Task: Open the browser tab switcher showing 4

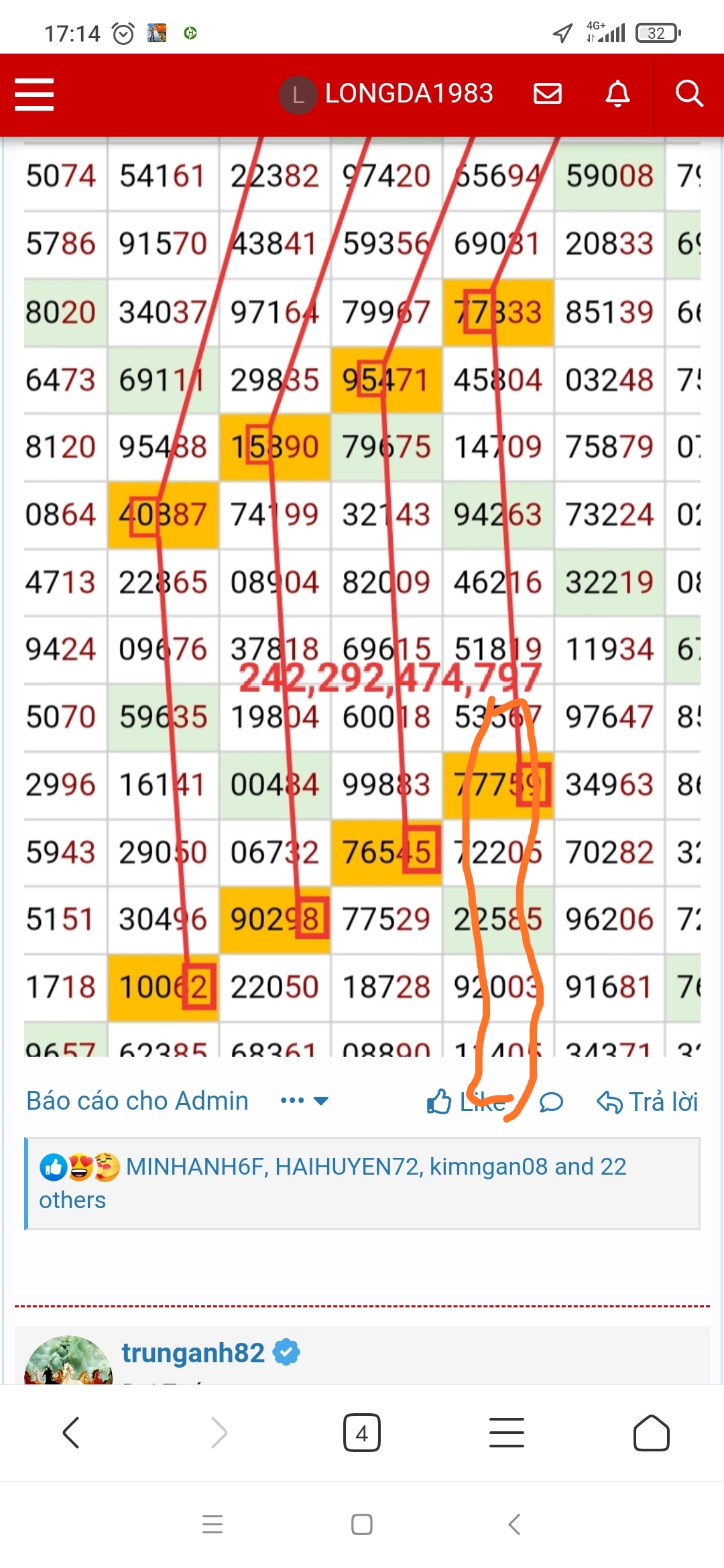Action: [x=362, y=1433]
